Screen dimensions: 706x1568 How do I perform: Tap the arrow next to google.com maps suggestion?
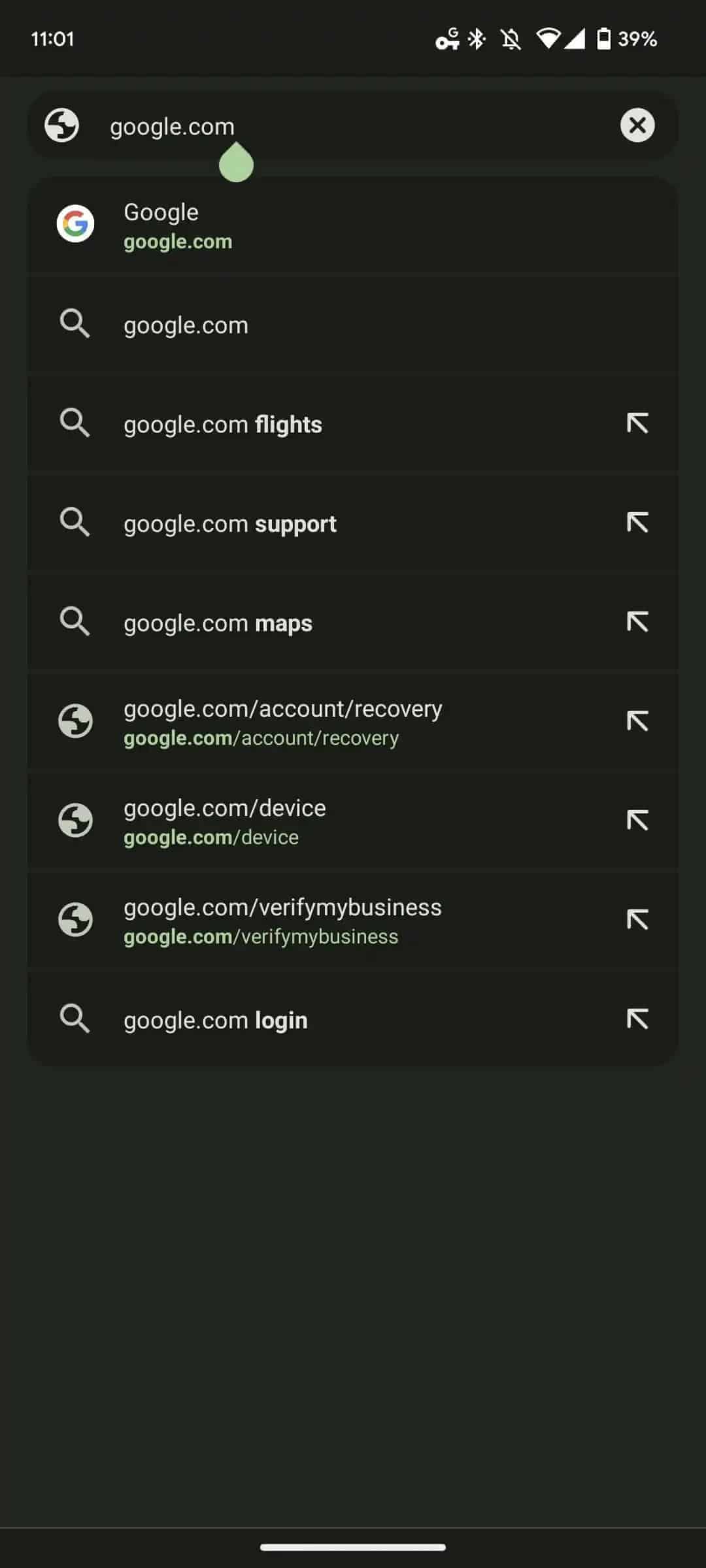[637, 622]
